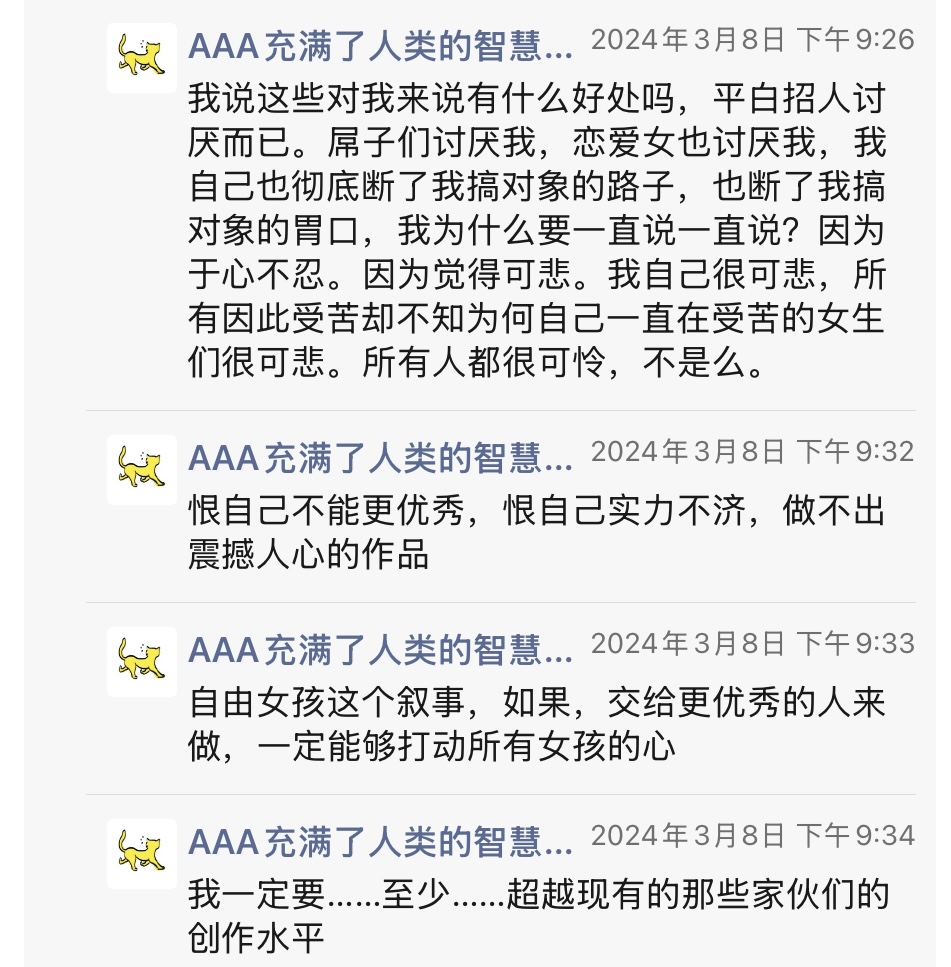Screen dimensions: 951x967
Task: Open sender's avatar on the 9:32 message
Action: tap(141, 469)
